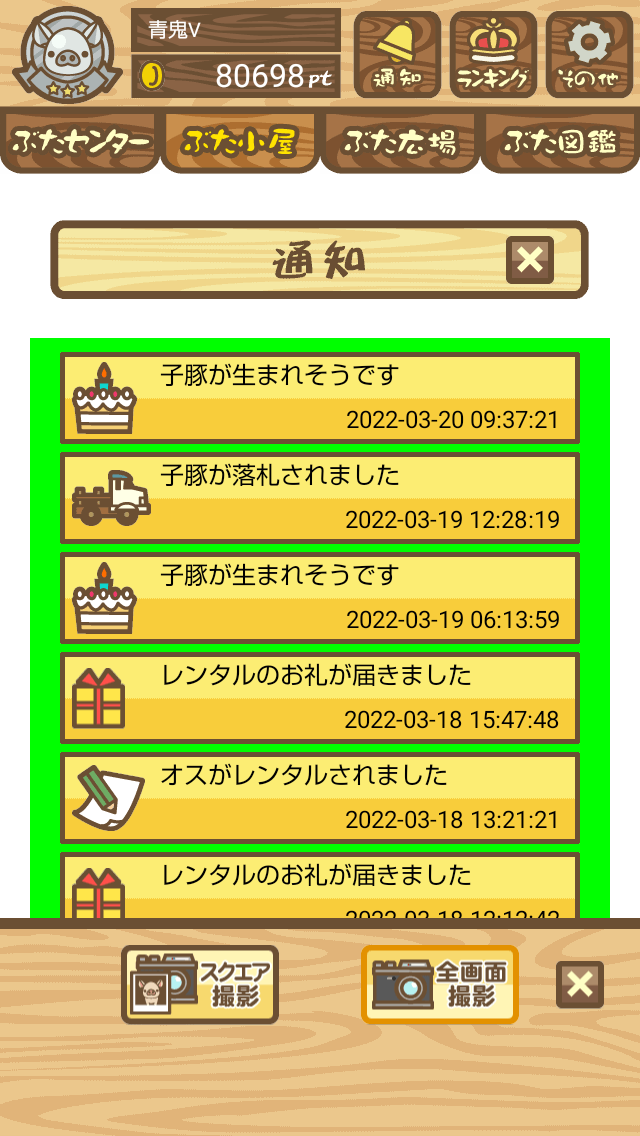The height and width of the screenshot is (1136, 640).
Task: Tap the 全画面撮影 camera button
Action: 440,985
